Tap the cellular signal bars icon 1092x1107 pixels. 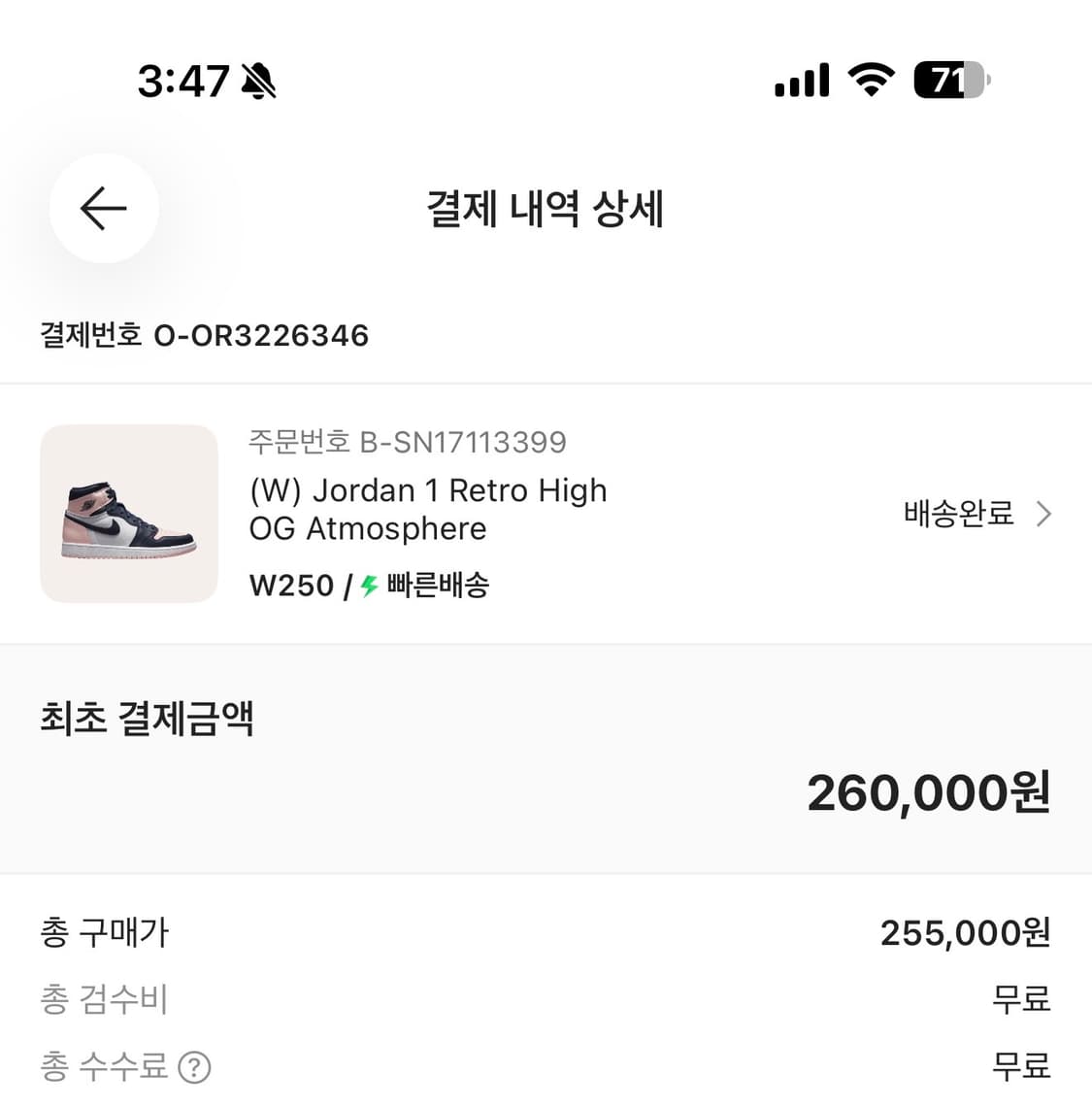point(799,80)
